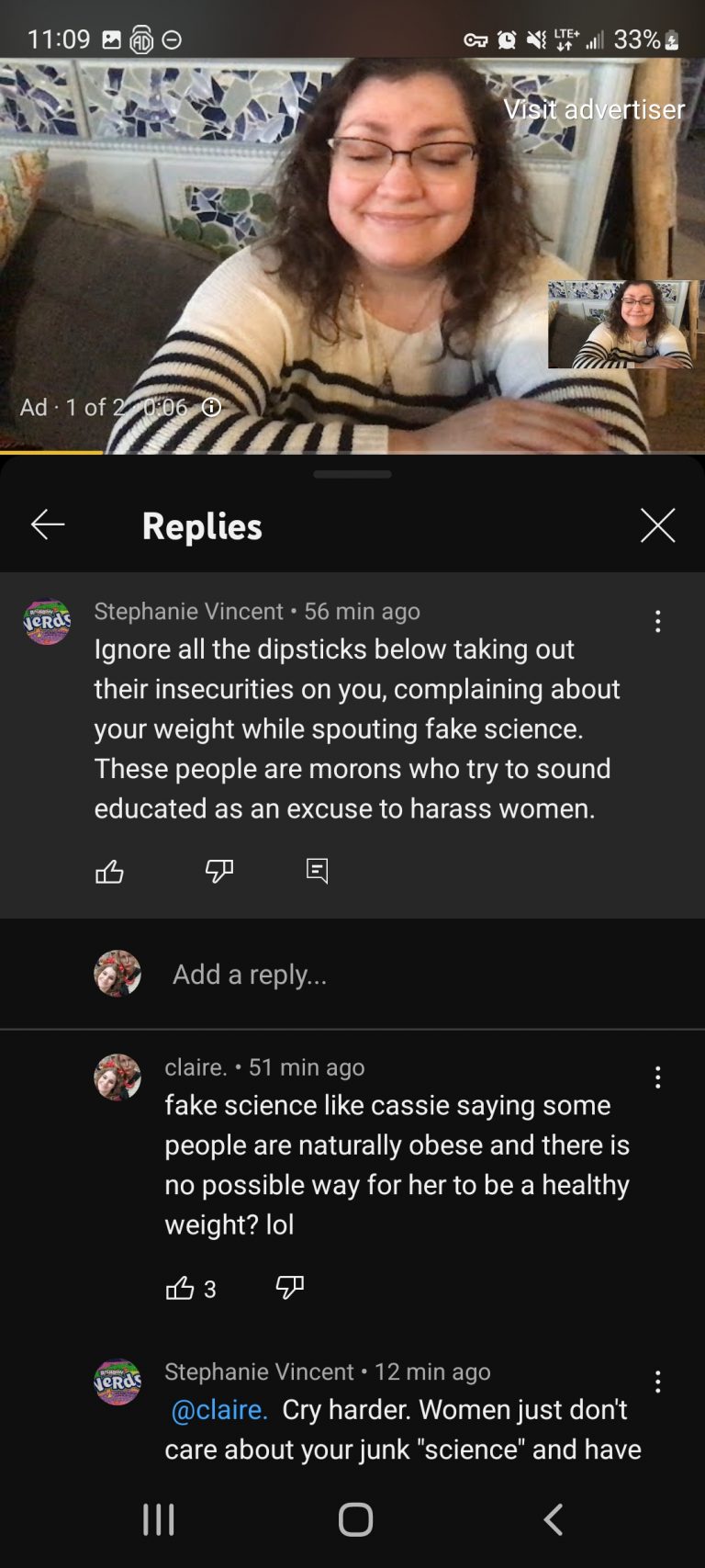Open options for Stephanie's 12 min ago reply
The width and height of the screenshot is (705, 1568).
[657, 1382]
